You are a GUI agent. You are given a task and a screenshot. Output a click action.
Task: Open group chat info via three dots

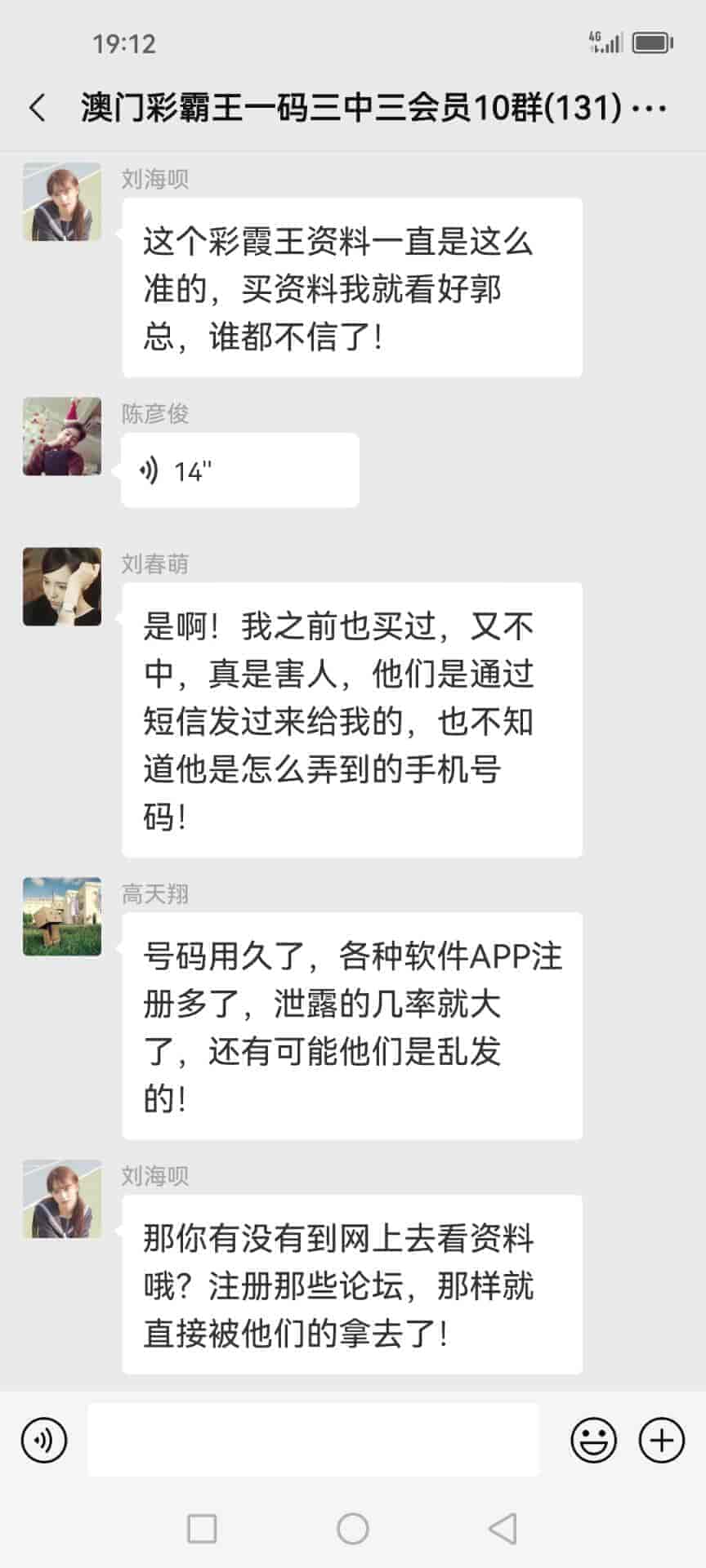pyautogui.click(x=650, y=108)
